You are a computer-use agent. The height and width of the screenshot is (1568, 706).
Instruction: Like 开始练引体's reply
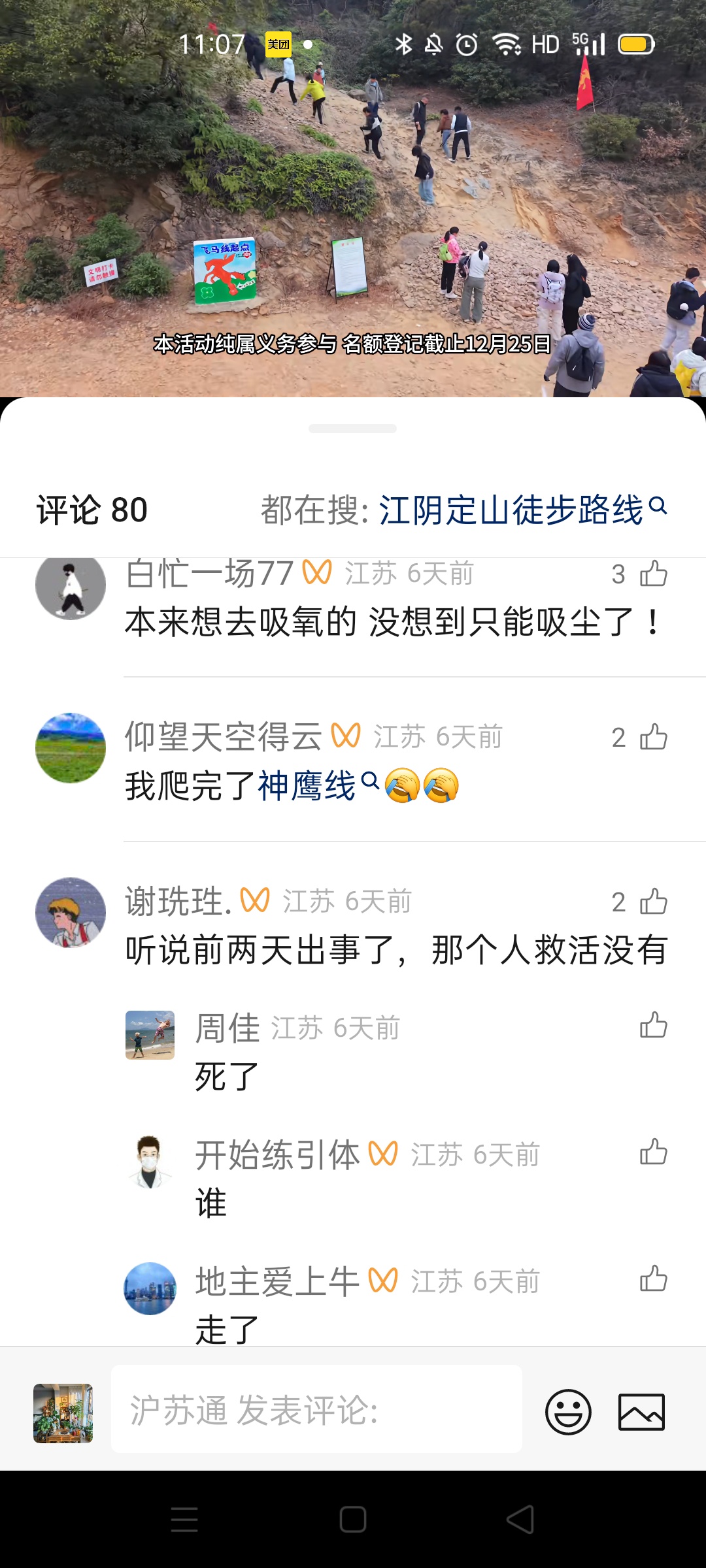(x=653, y=1152)
